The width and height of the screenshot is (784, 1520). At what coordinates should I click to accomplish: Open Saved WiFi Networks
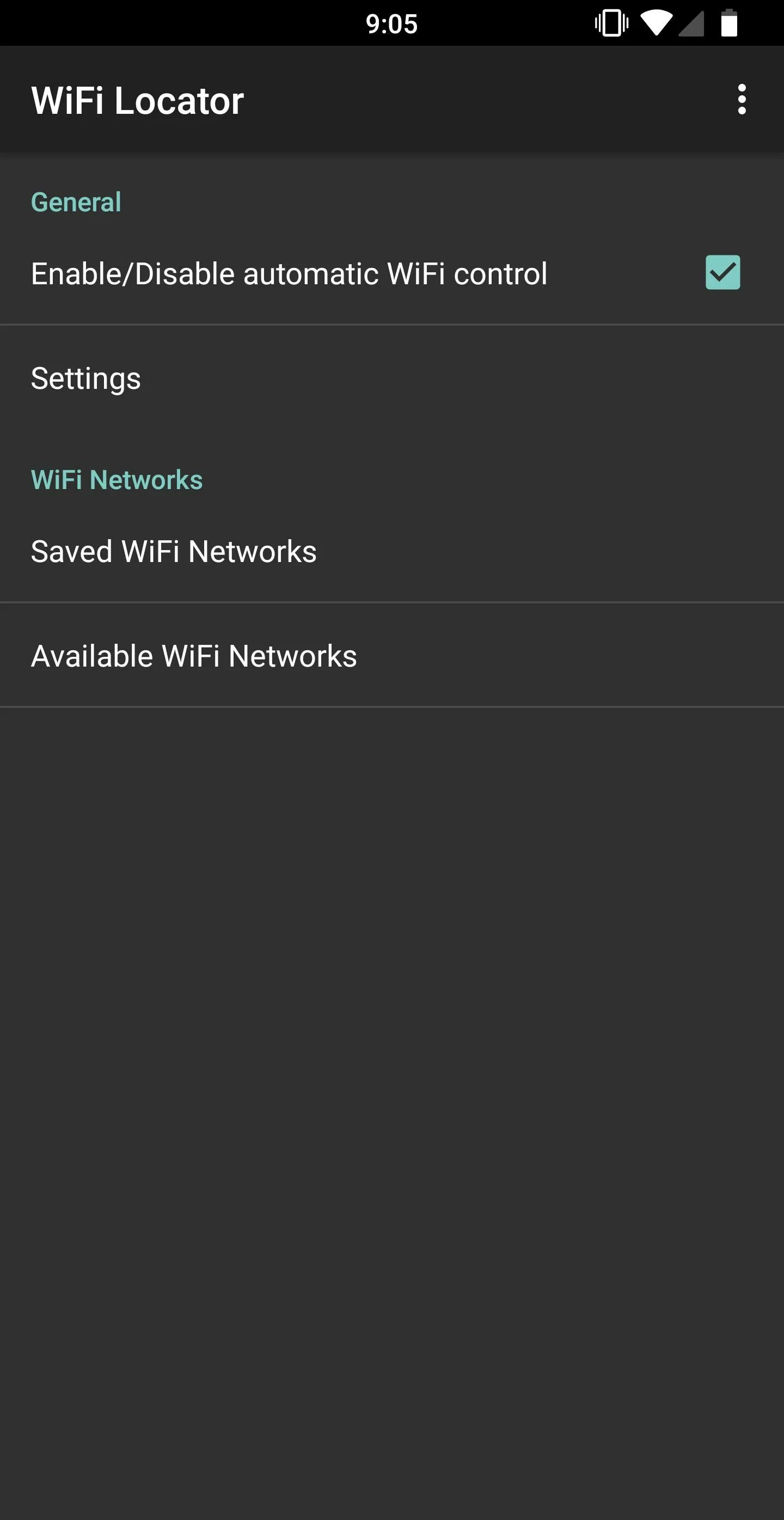(391, 551)
